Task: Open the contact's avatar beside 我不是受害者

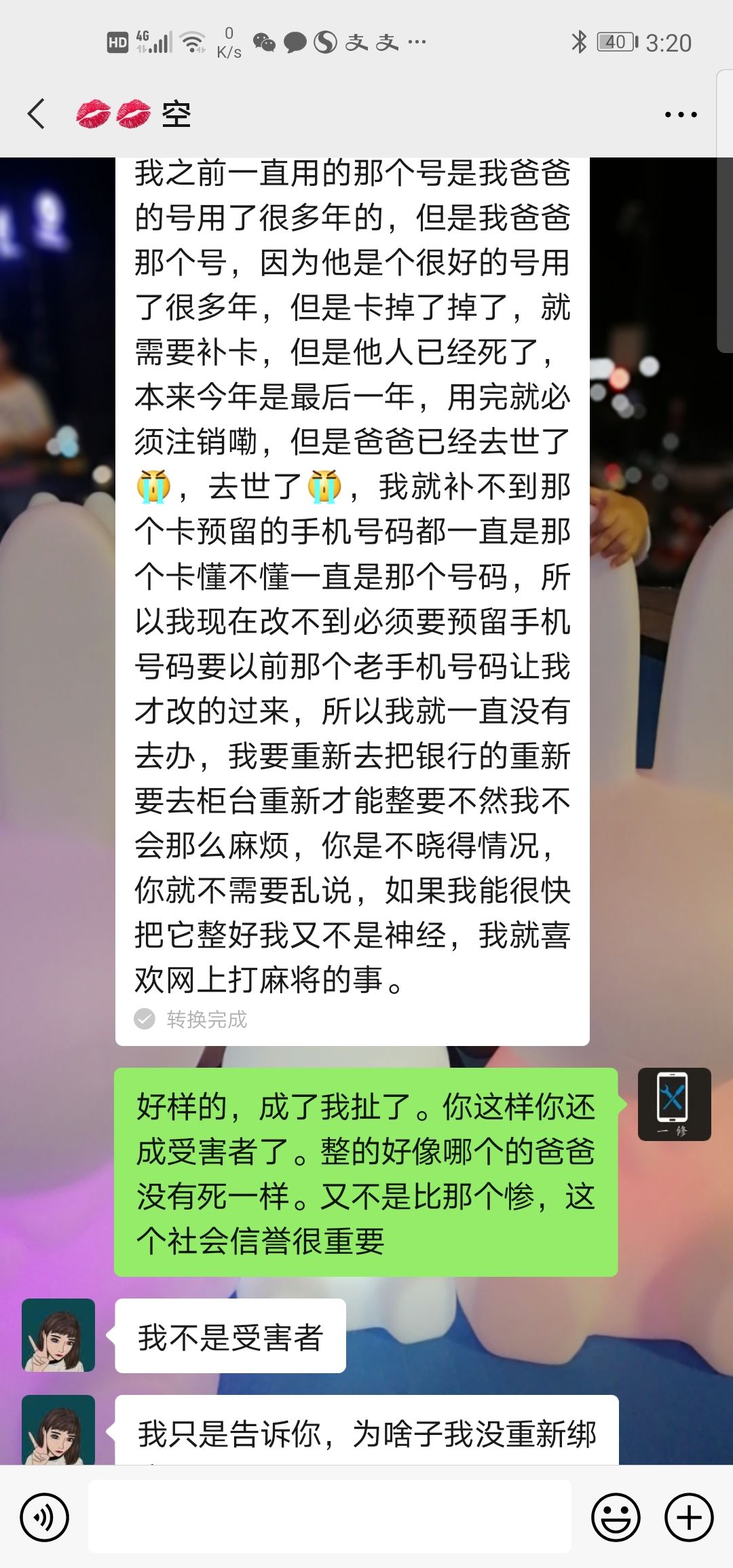Action: 58,1335
